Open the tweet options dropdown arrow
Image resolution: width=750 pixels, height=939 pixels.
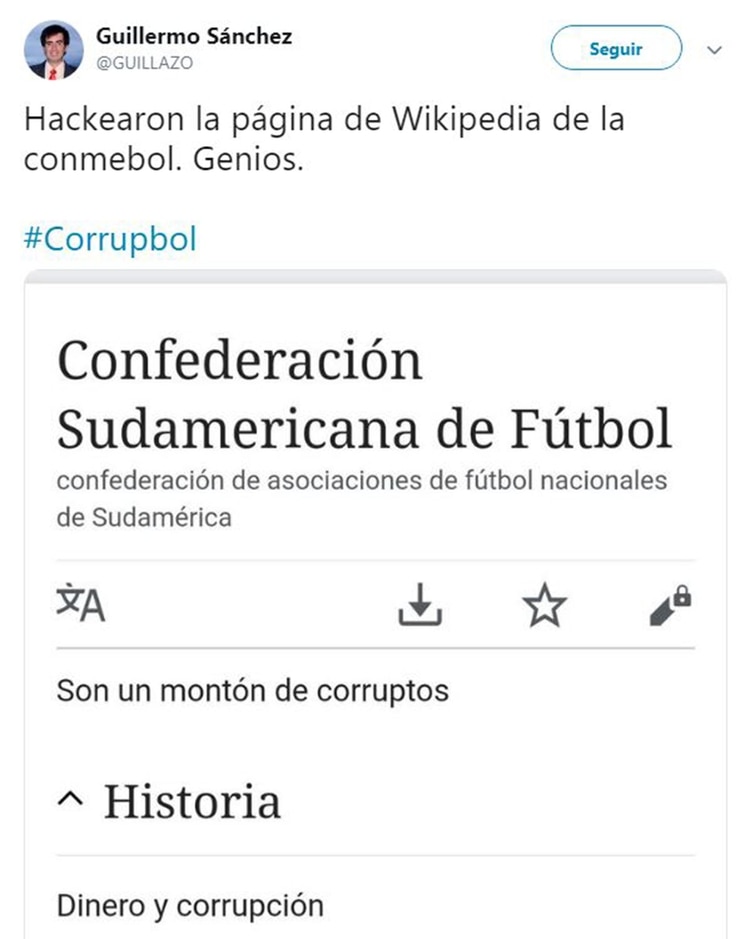tap(714, 50)
